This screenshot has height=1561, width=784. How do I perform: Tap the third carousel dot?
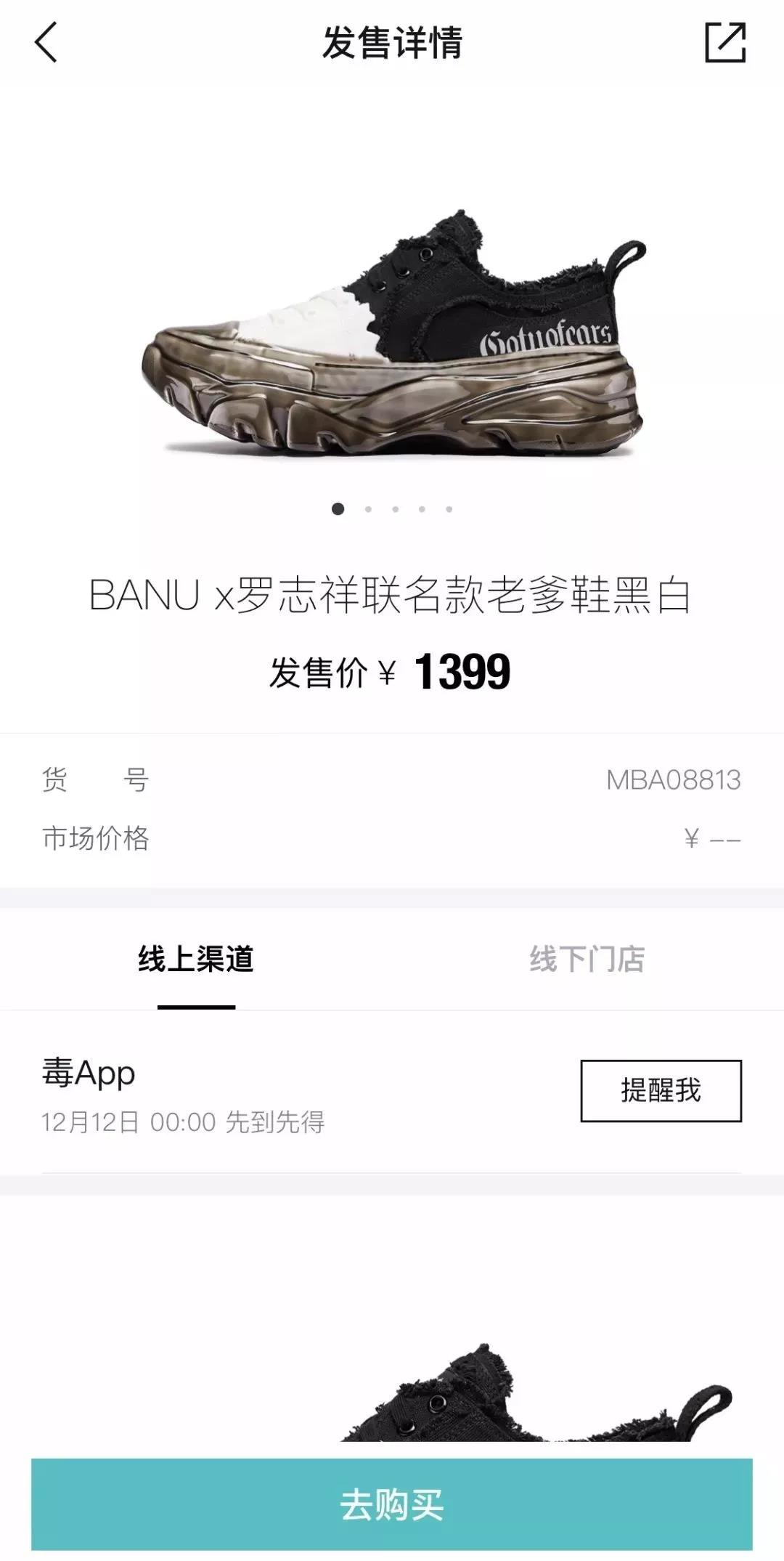pyautogui.click(x=395, y=509)
